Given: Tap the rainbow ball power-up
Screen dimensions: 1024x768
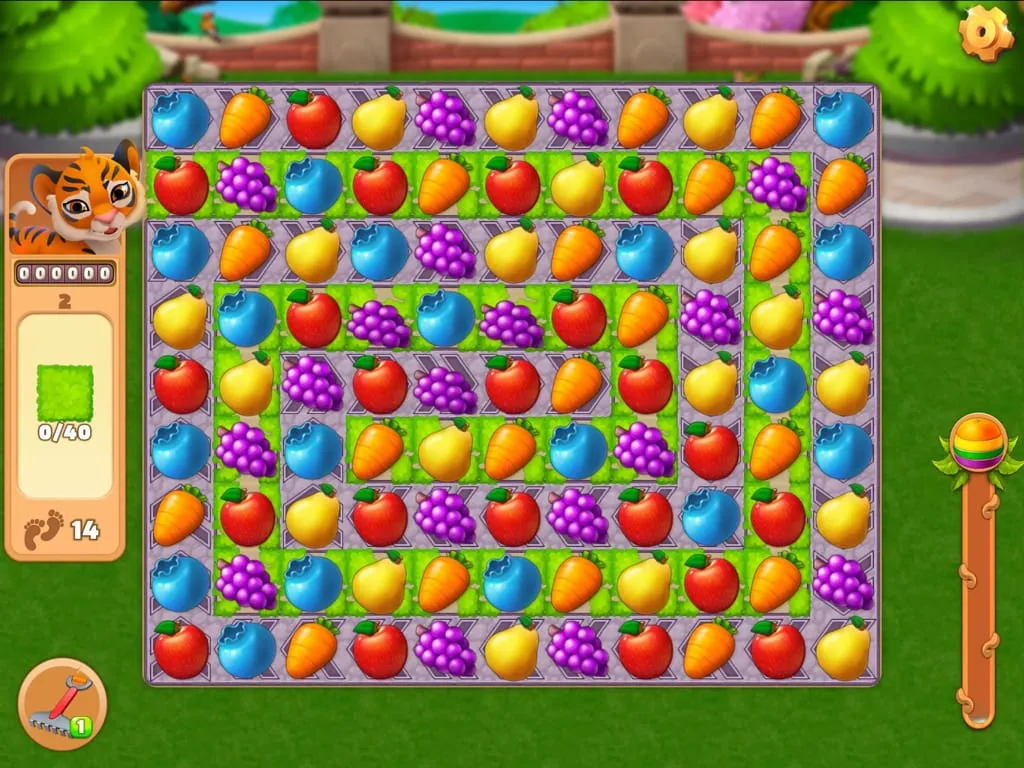Looking at the screenshot, I should tap(978, 443).
